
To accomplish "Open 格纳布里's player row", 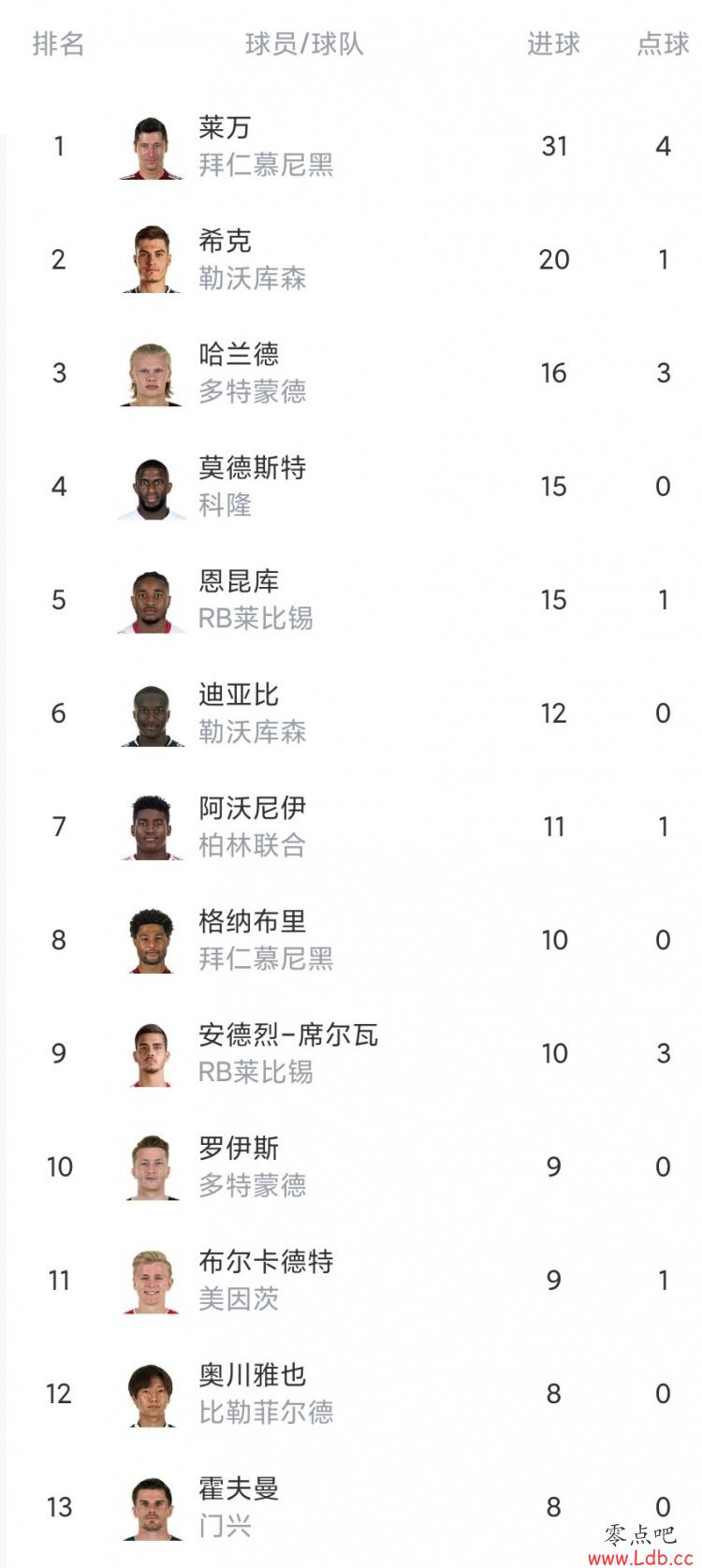I will (351, 940).
